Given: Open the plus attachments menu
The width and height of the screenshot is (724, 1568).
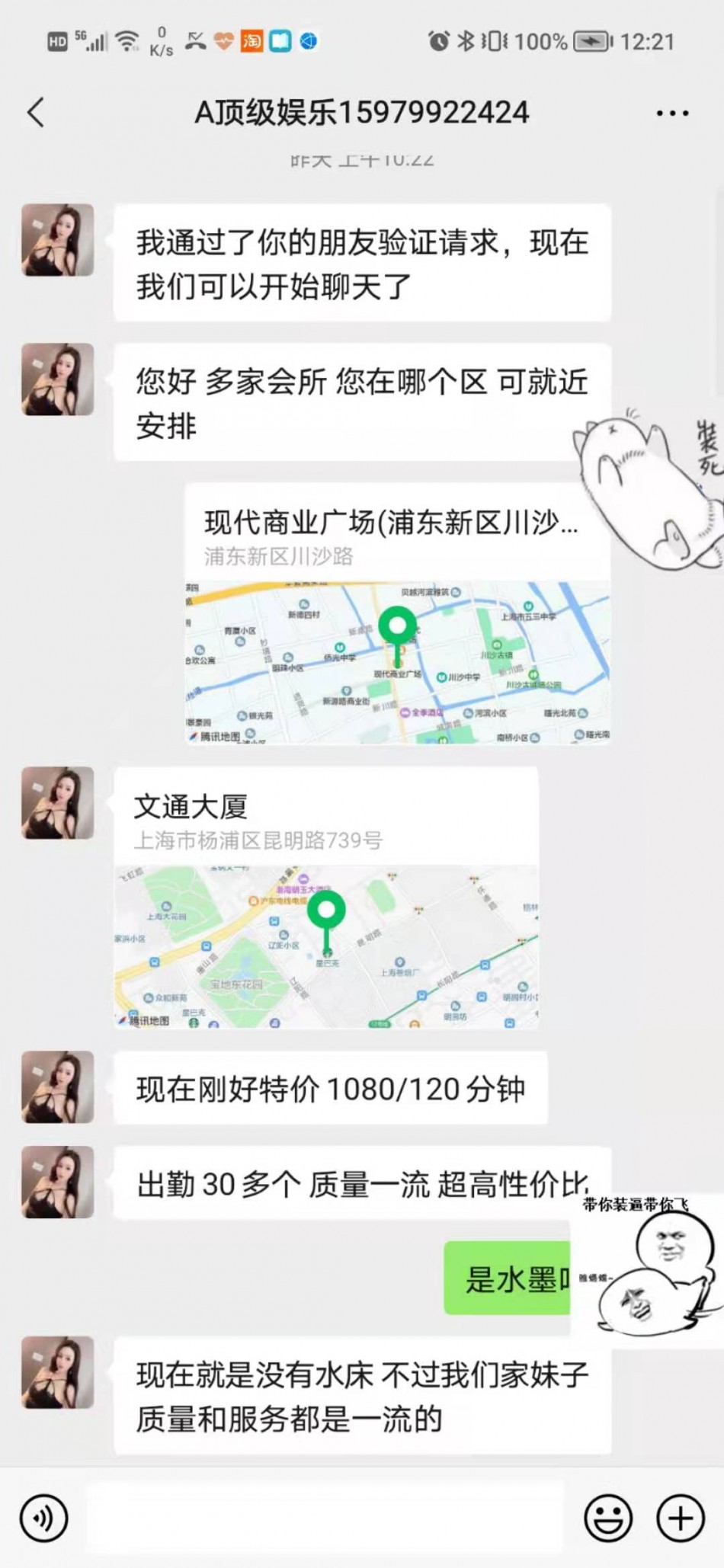Looking at the screenshot, I should [x=680, y=1518].
